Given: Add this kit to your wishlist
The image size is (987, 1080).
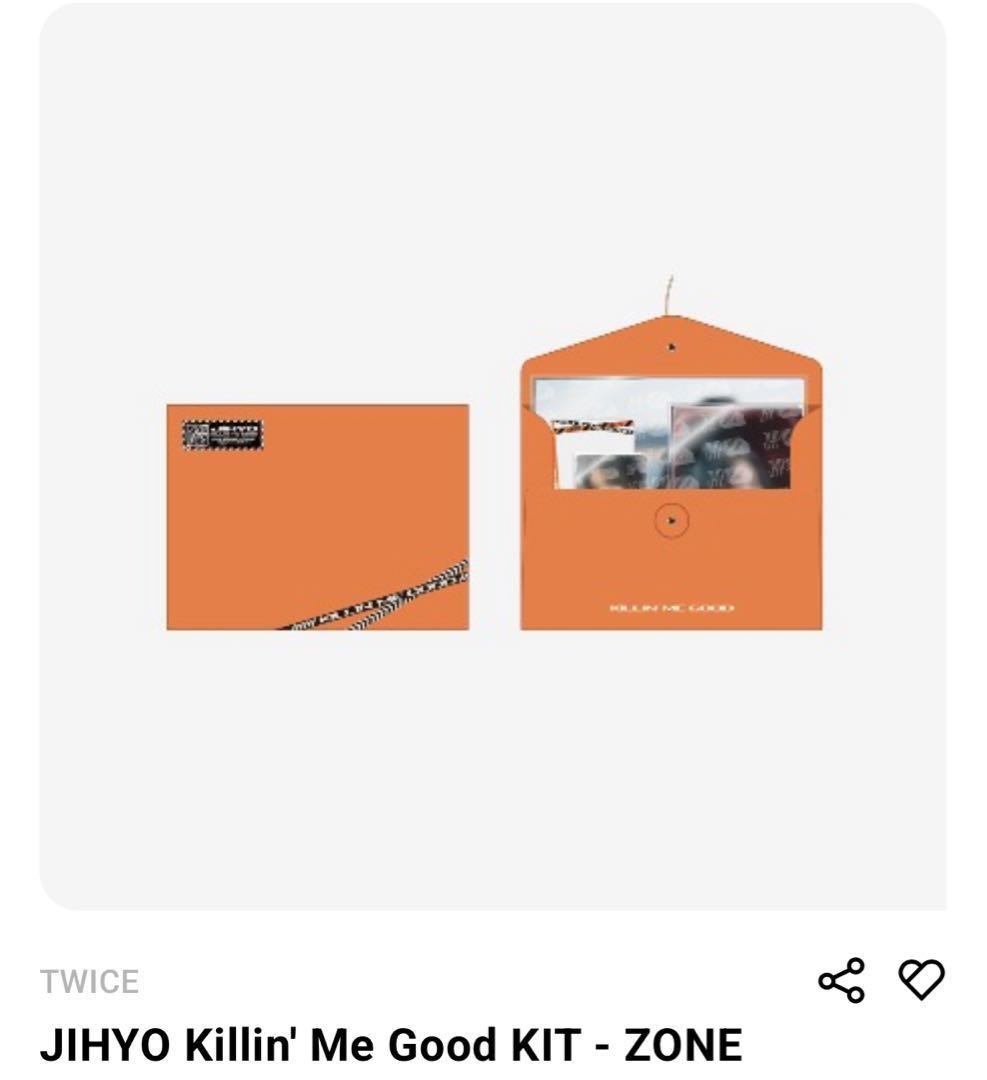Looking at the screenshot, I should [x=921, y=979].
